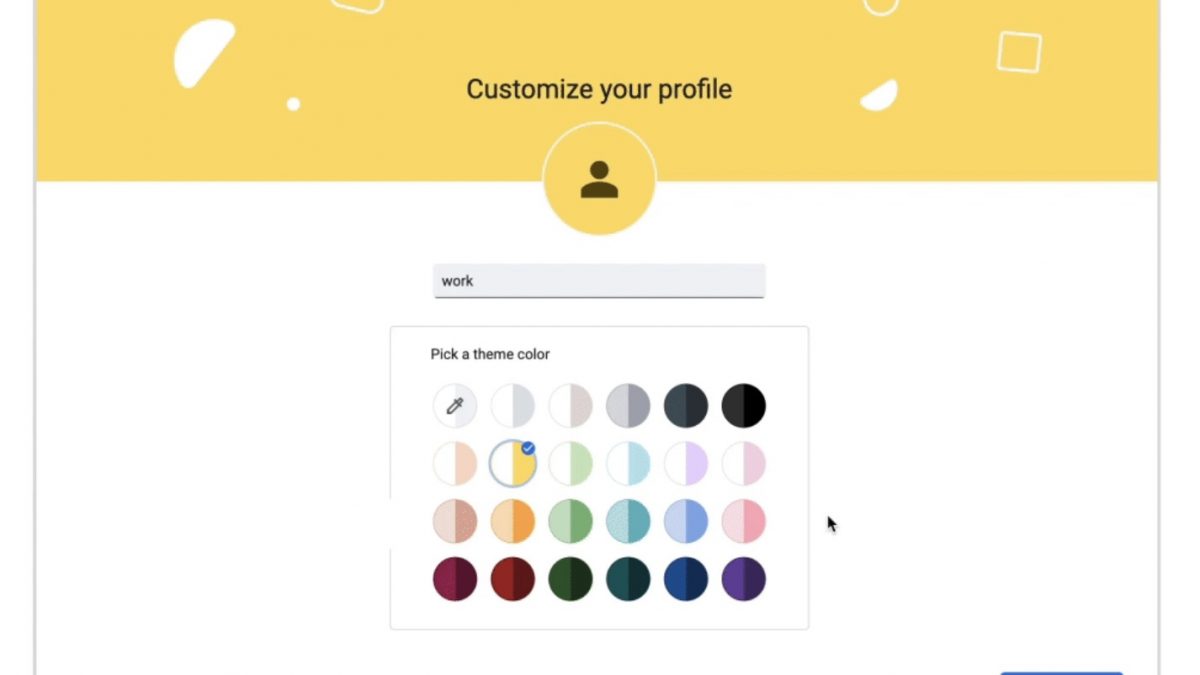Pick the teal theme color
The height and width of the screenshot is (675, 1200).
628,522
